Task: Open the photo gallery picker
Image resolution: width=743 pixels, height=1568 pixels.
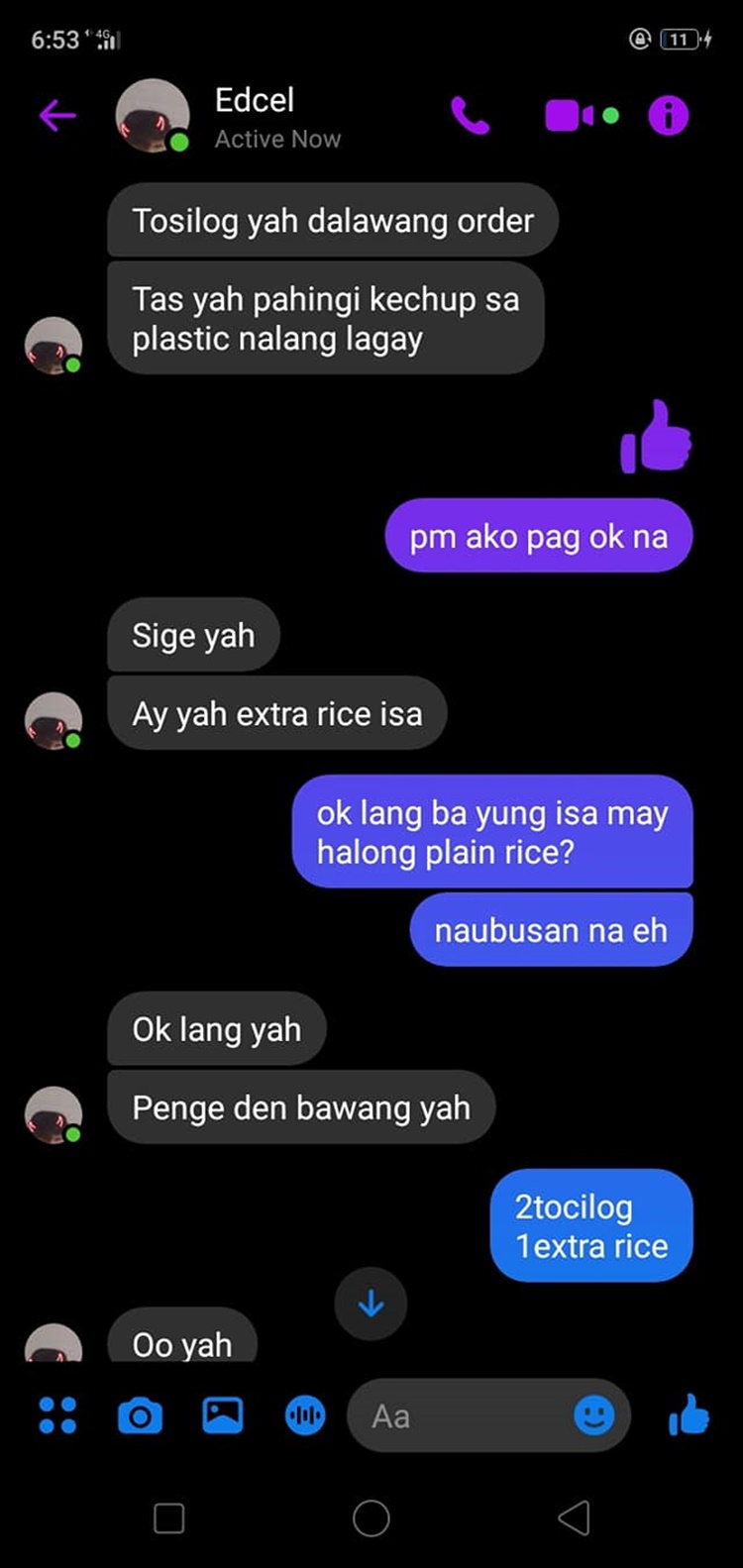Action: pyautogui.click(x=222, y=1416)
